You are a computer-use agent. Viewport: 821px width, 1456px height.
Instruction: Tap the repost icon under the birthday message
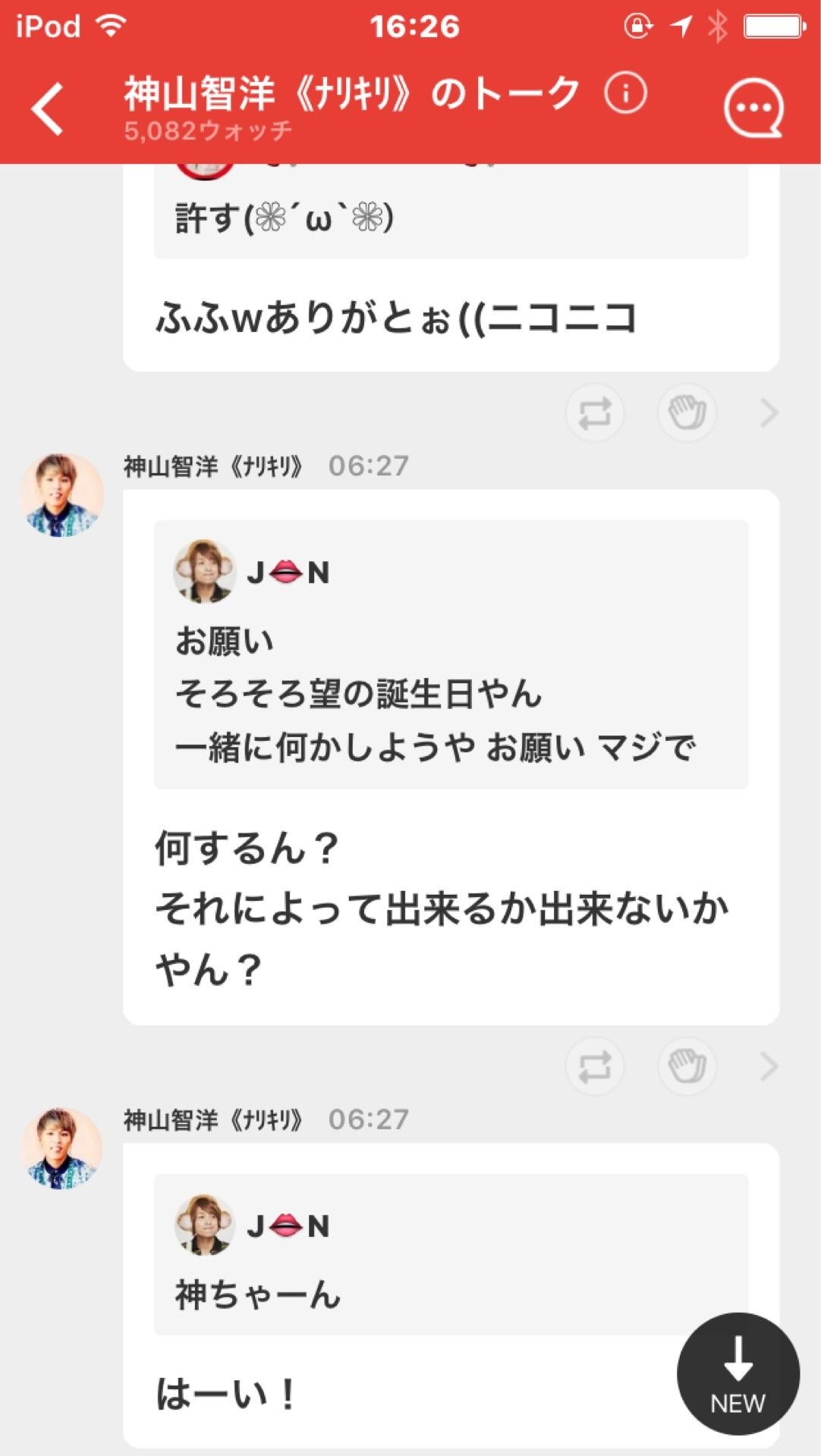point(595,1066)
